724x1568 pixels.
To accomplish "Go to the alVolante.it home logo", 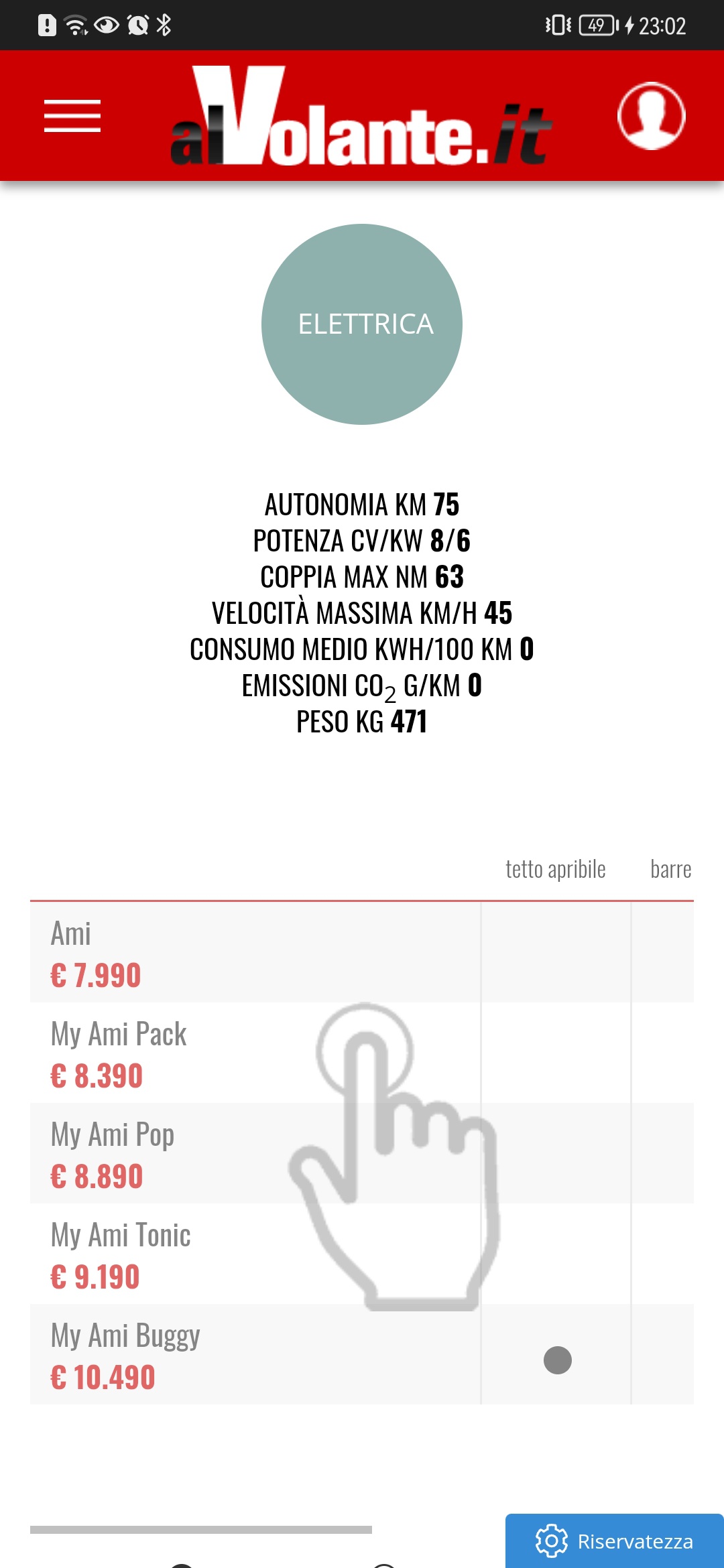I will tap(361, 115).
